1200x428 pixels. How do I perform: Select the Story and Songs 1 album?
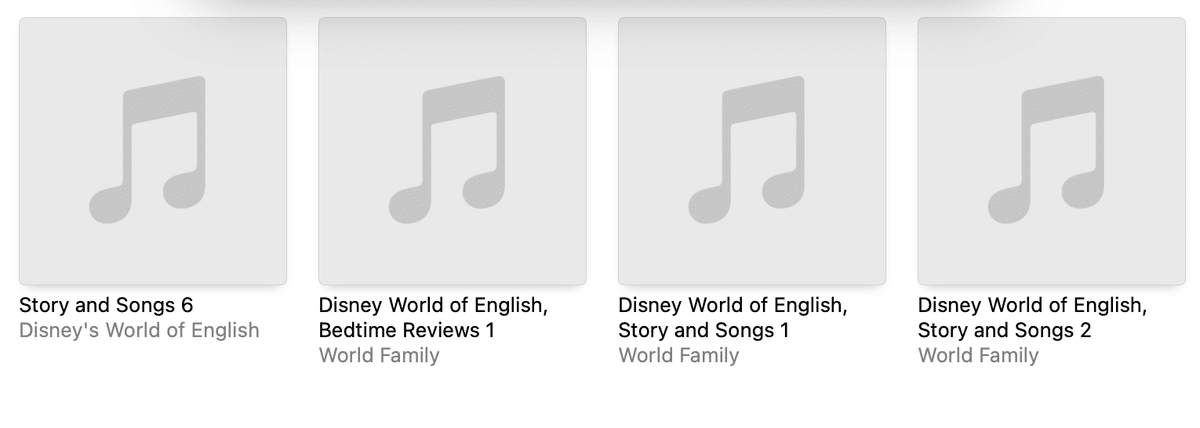[x=752, y=151]
